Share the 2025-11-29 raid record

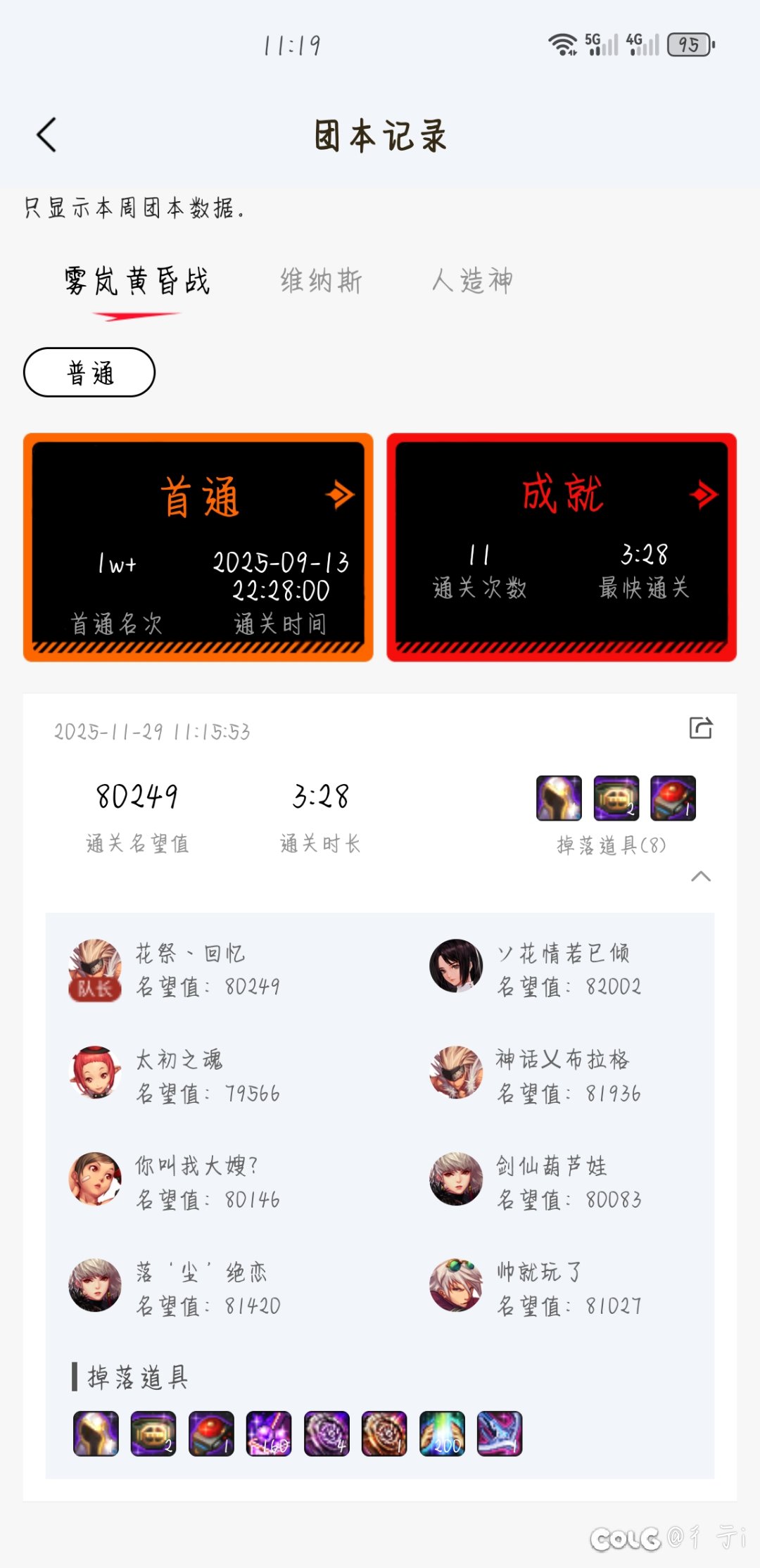click(x=700, y=728)
